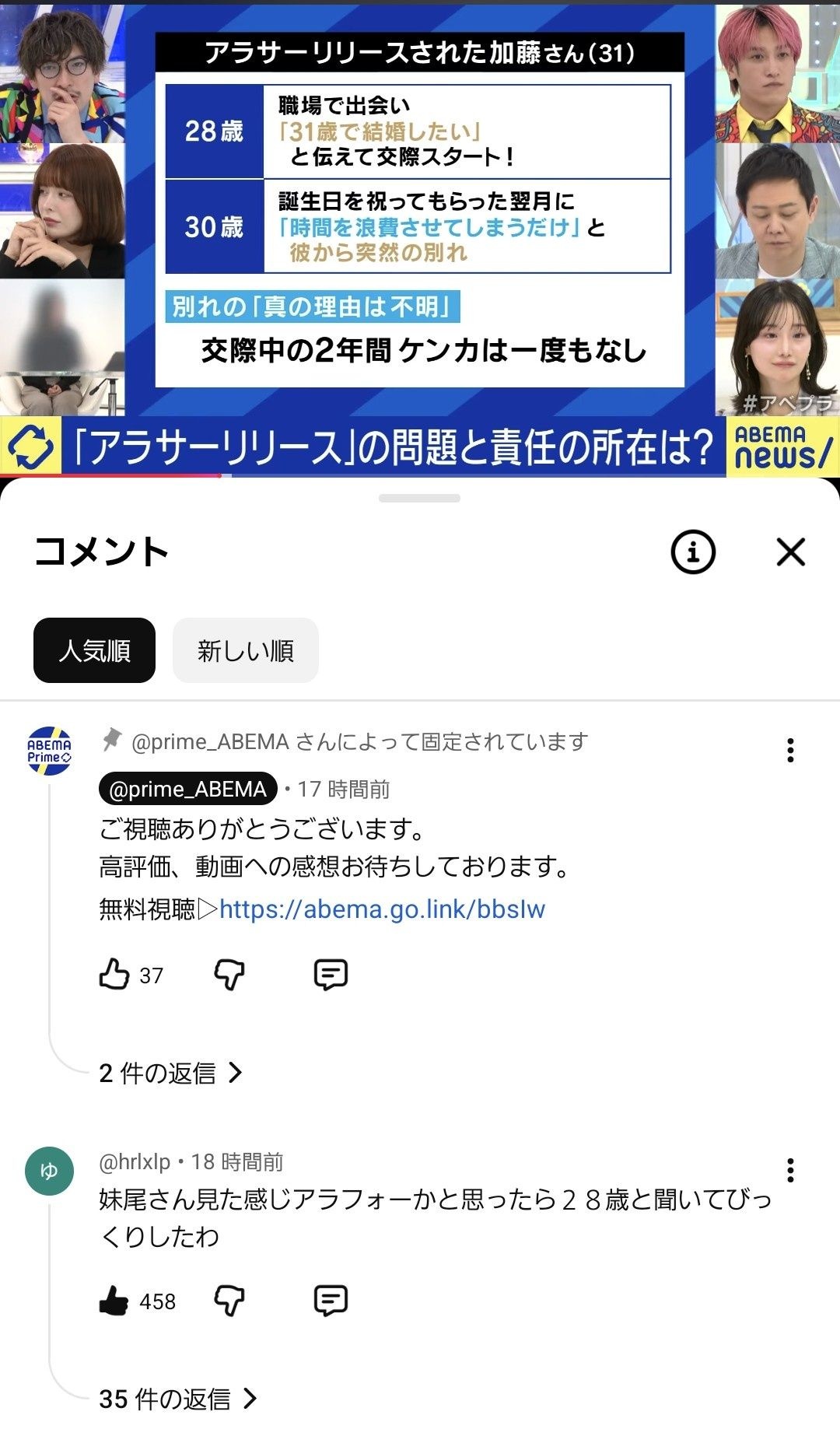This screenshot has height=1450, width=840.
Task: Dislike the @hrlxlp comment
Action: (x=229, y=1301)
